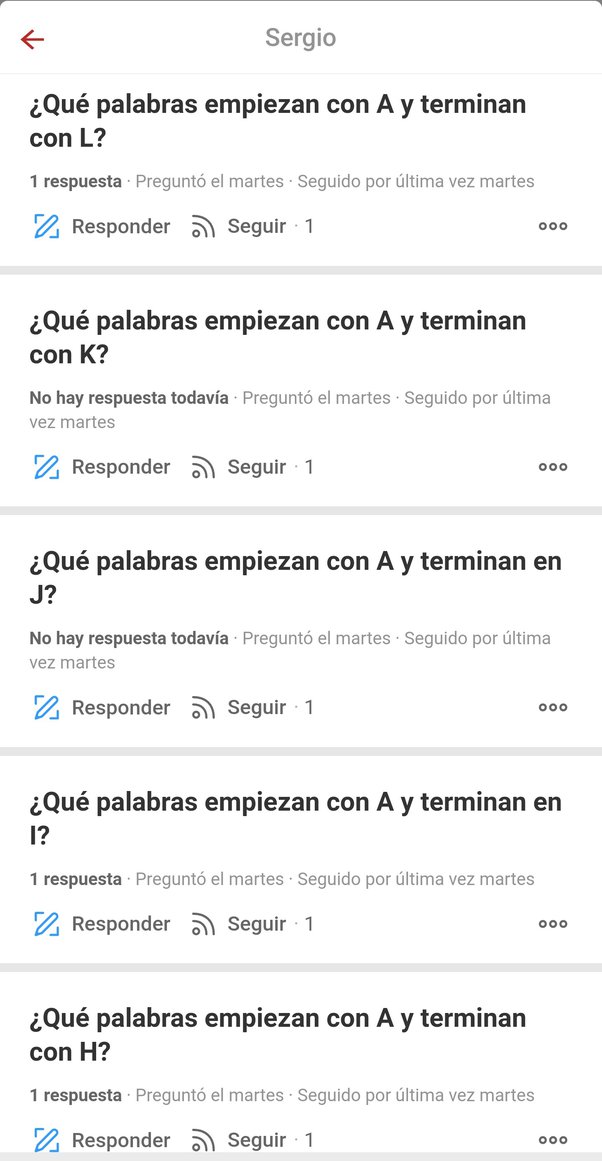Viewport: 602px width, 1161px height.
Task: Follow the question ending in I
Action: click(240, 924)
